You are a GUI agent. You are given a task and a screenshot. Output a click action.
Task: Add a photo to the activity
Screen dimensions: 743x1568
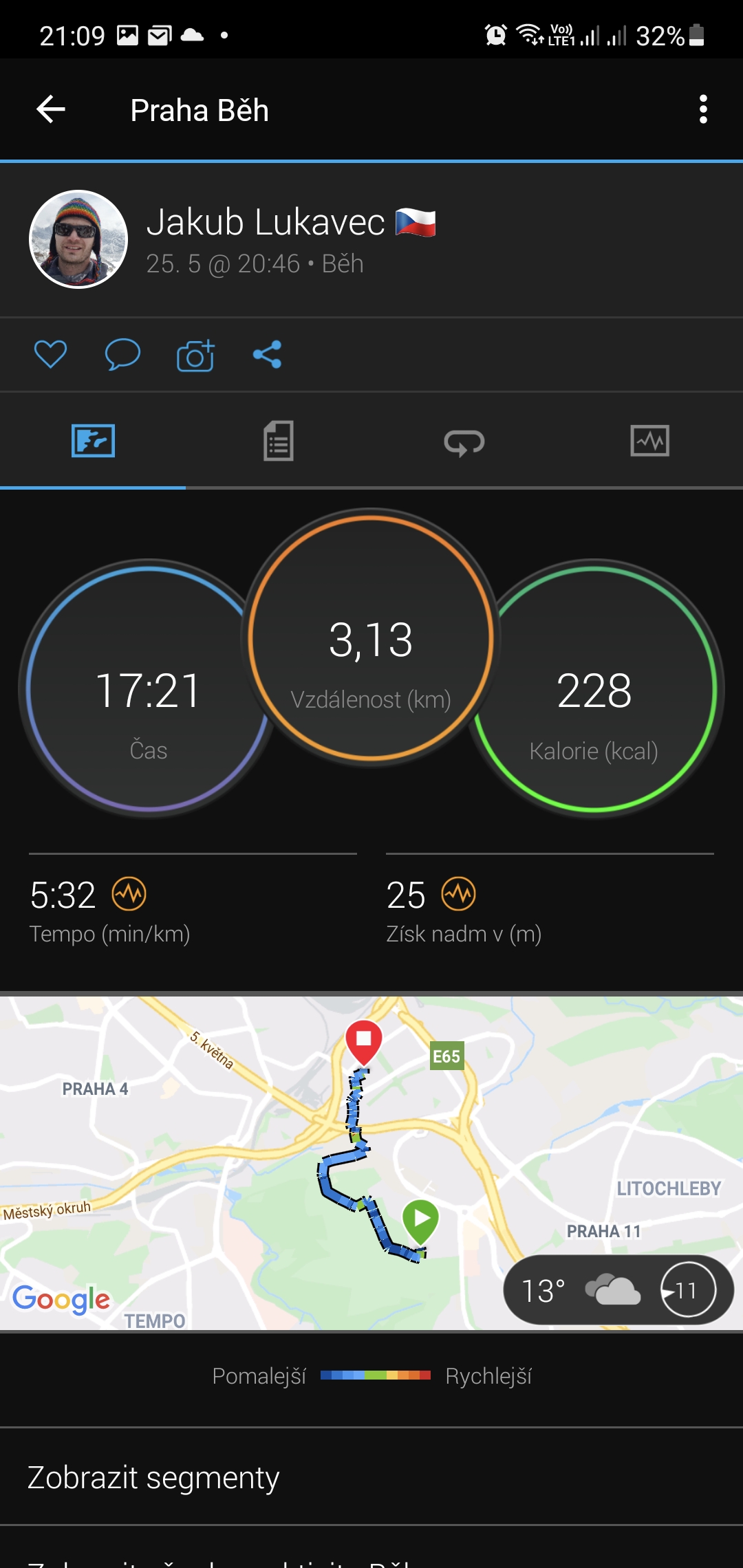click(x=195, y=355)
